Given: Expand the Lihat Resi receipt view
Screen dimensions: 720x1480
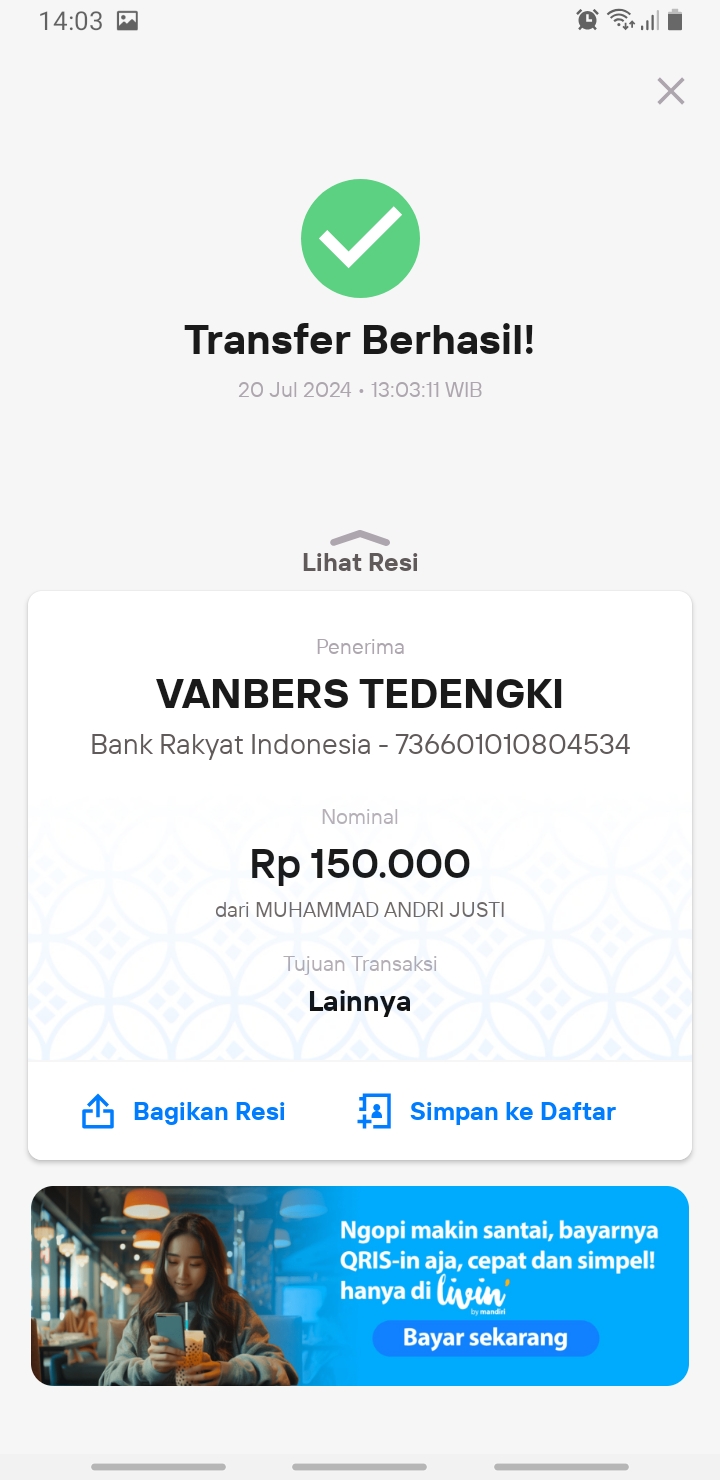Looking at the screenshot, I should coord(360,553).
